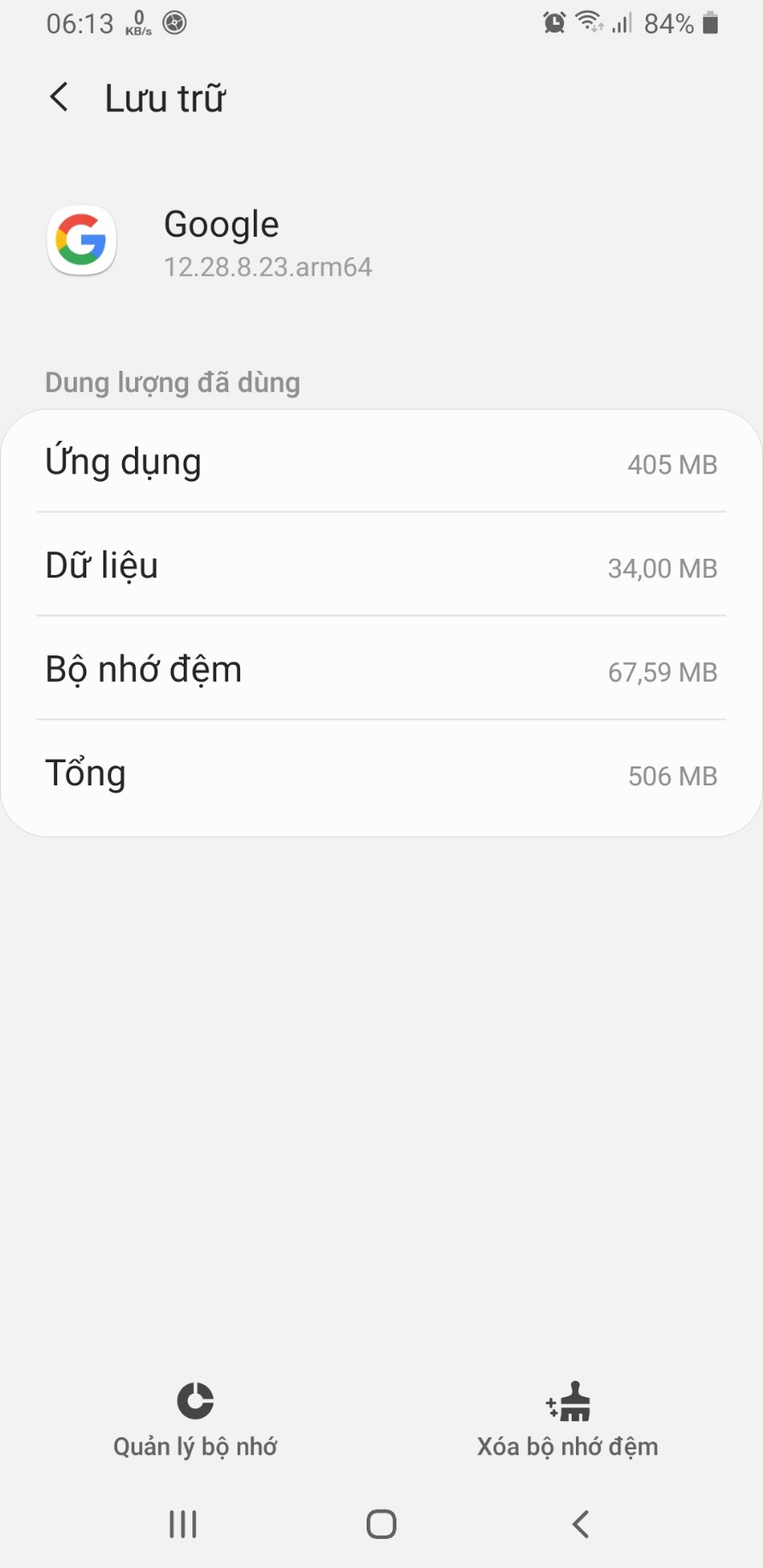This screenshot has width=763, height=1568.
Task: Tap the Google app icon
Action: click(x=81, y=240)
